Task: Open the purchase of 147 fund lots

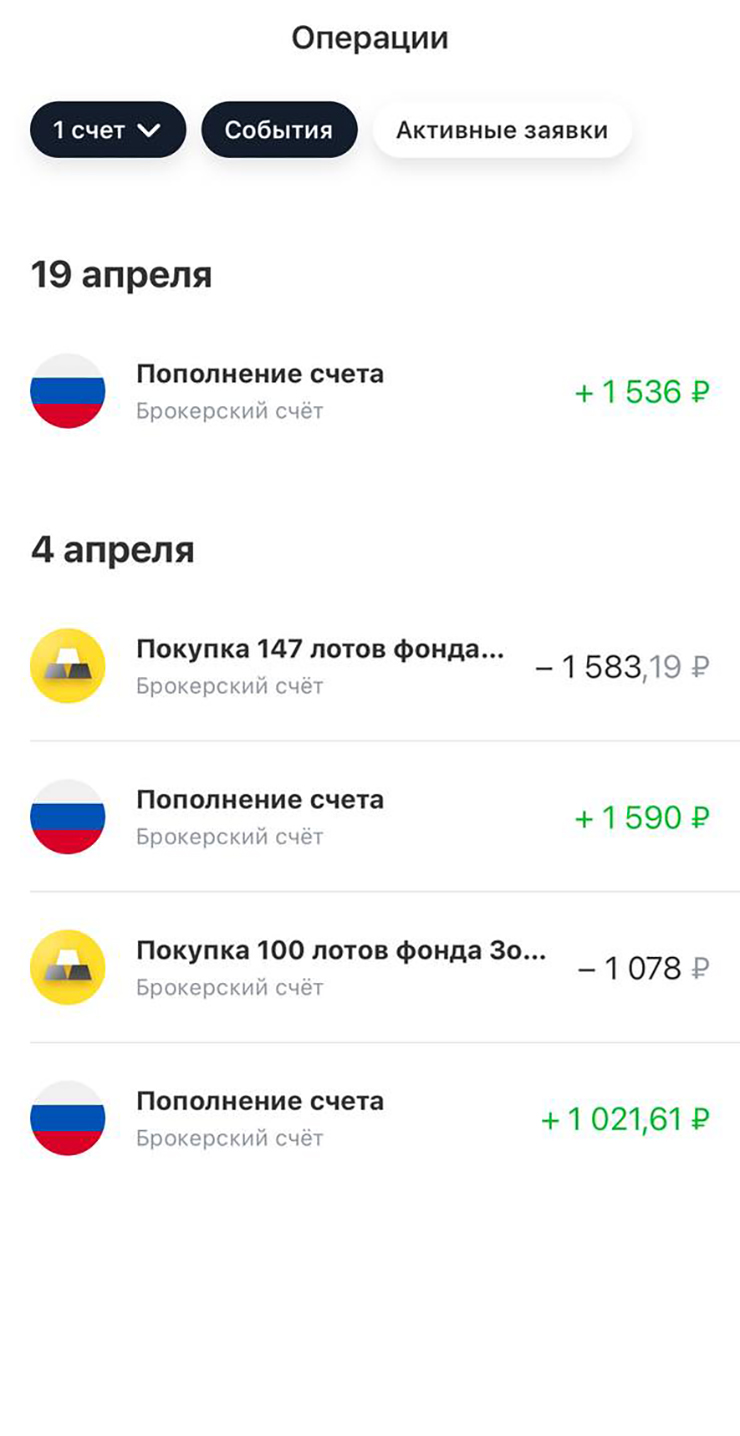Action: point(370,666)
